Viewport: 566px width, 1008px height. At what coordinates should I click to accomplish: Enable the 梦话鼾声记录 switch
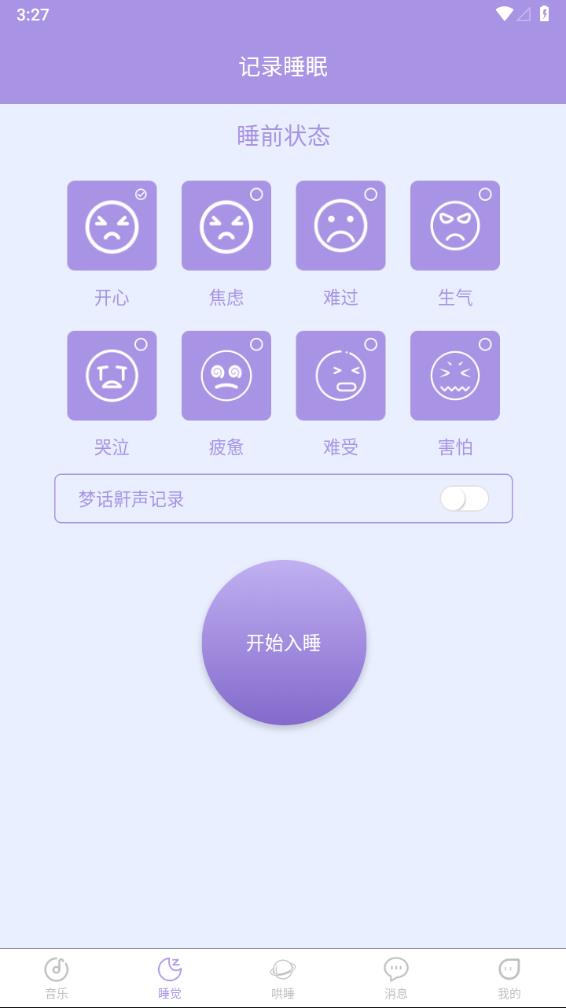click(464, 499)
